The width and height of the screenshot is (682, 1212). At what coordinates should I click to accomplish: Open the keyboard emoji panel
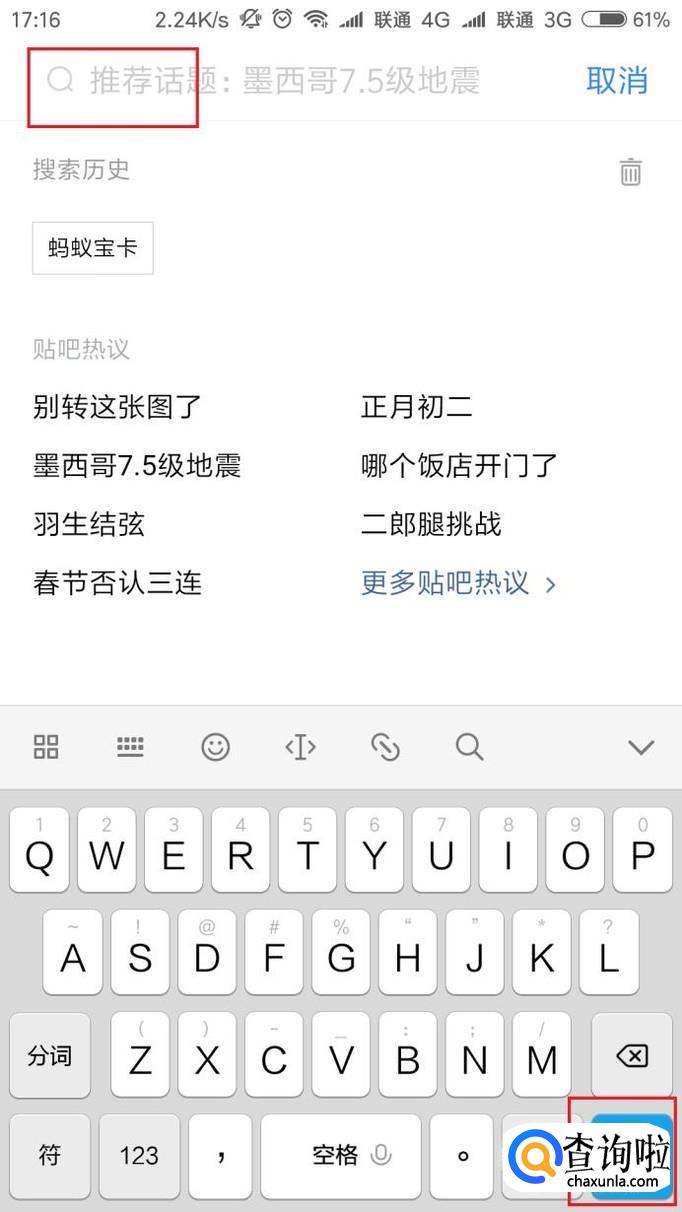(215, 746)
